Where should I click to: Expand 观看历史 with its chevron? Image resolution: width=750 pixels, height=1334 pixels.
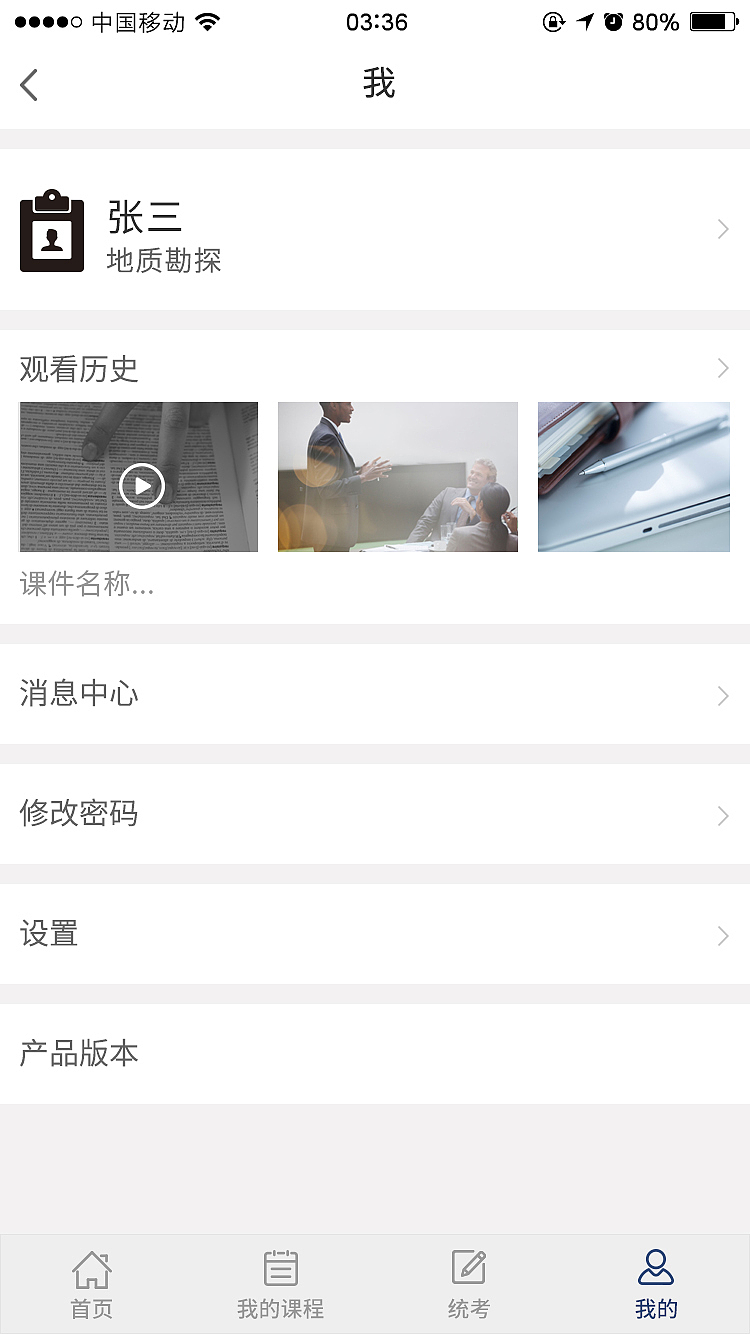(x=722, y=368)
